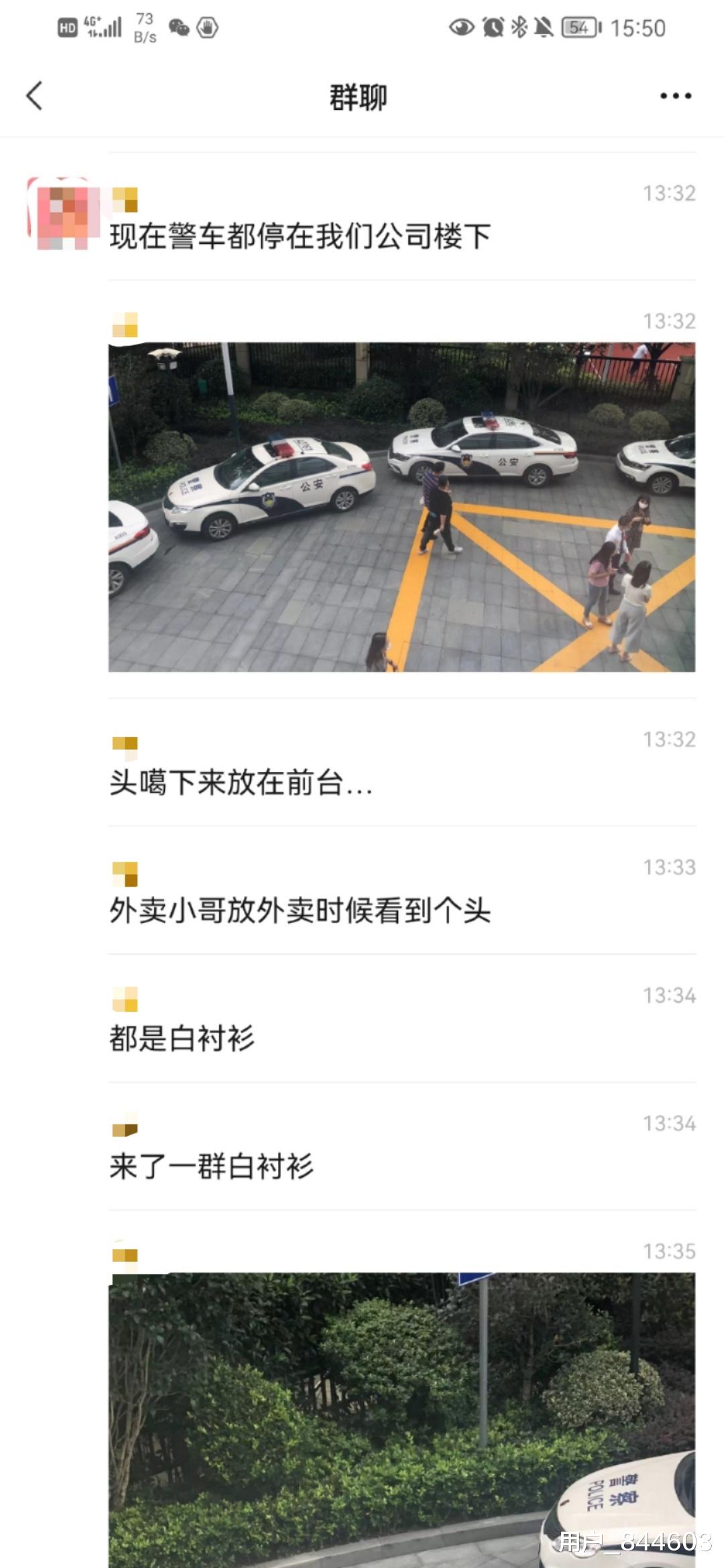The image size is (724, 1568).
Task: Select the eye protection mode status icon
Action: [x=461, y=27]
